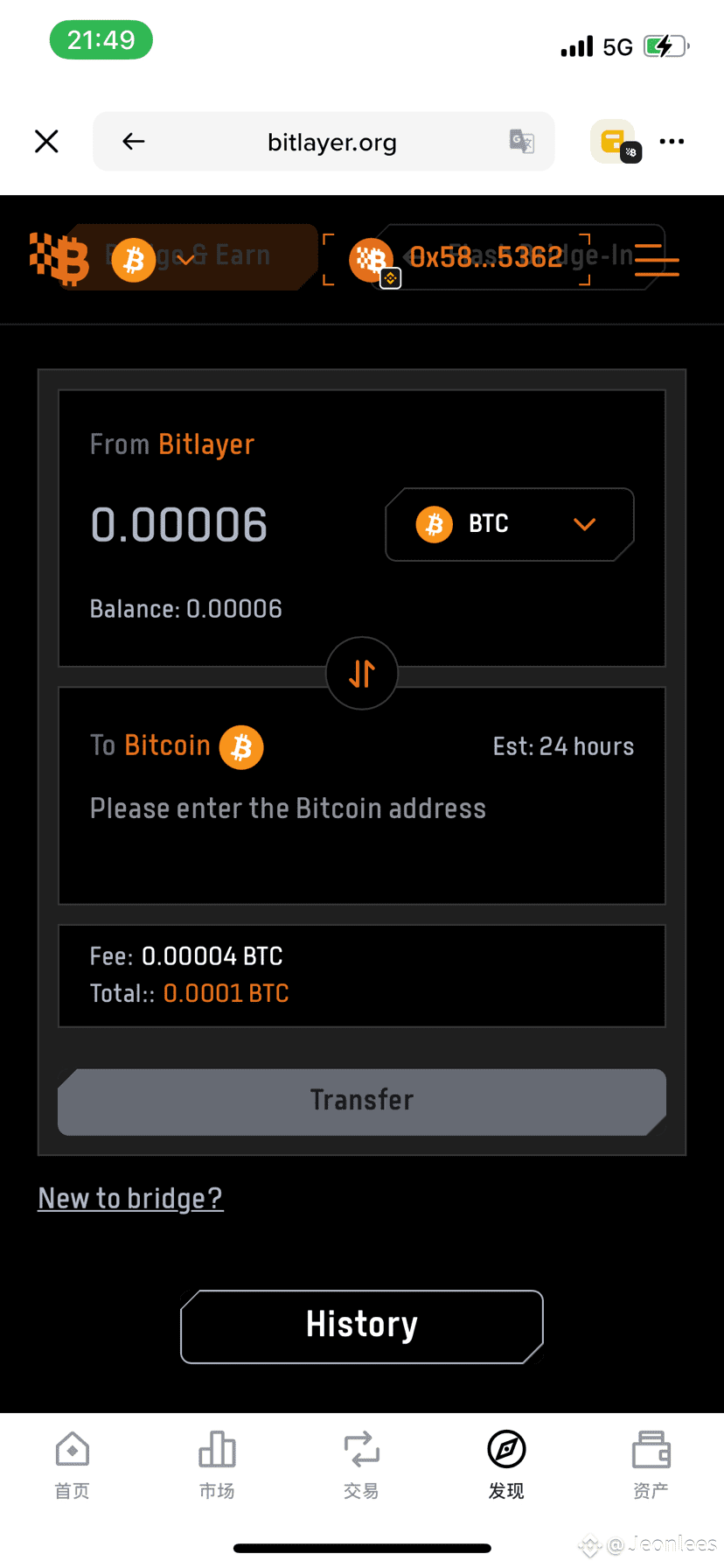Screen dimensions: 724x1568
Task: Close the in-app browser
Action: (x=46, y=141)
